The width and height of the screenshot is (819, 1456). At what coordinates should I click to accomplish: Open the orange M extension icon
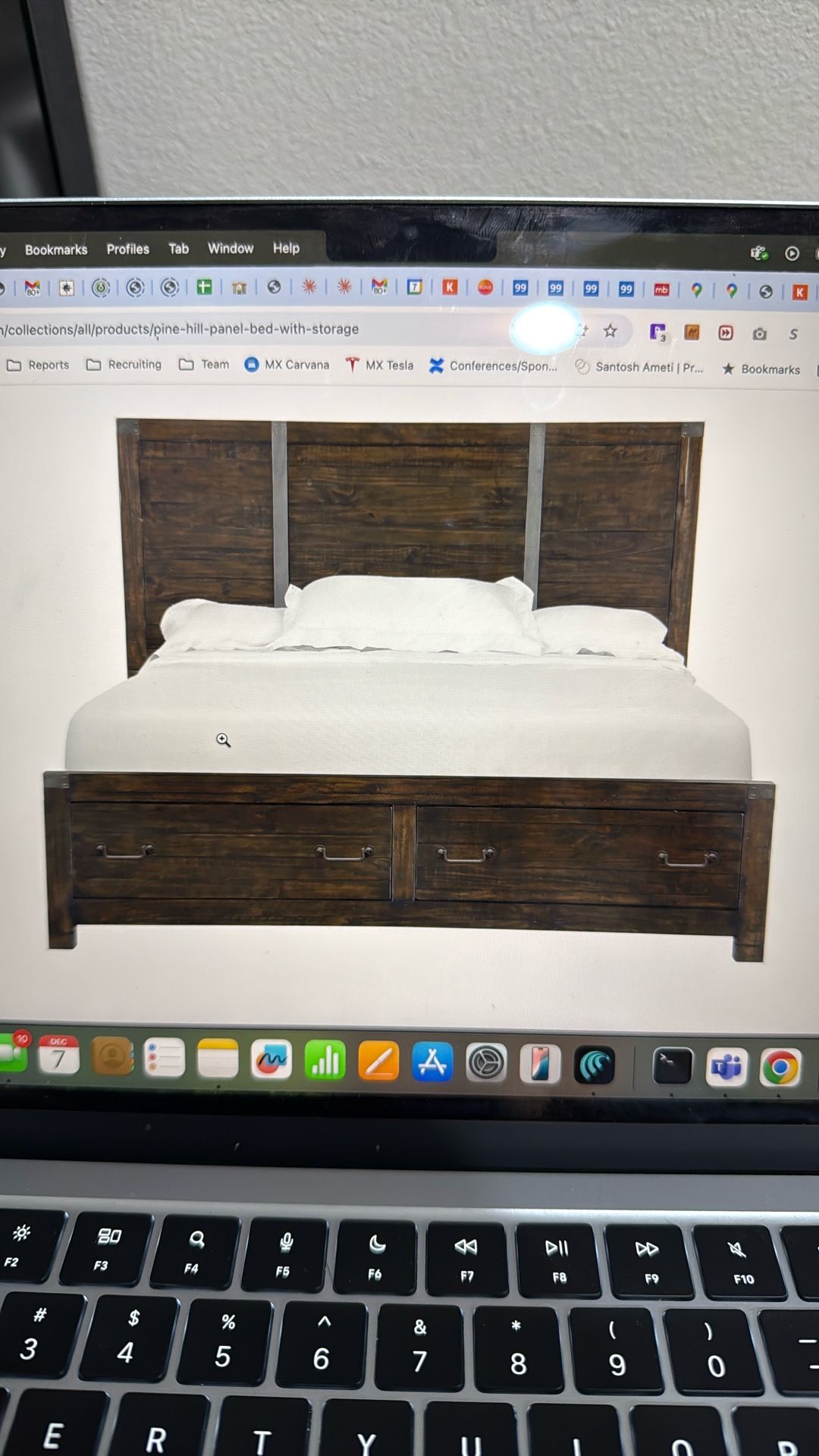tap(691, 332)
